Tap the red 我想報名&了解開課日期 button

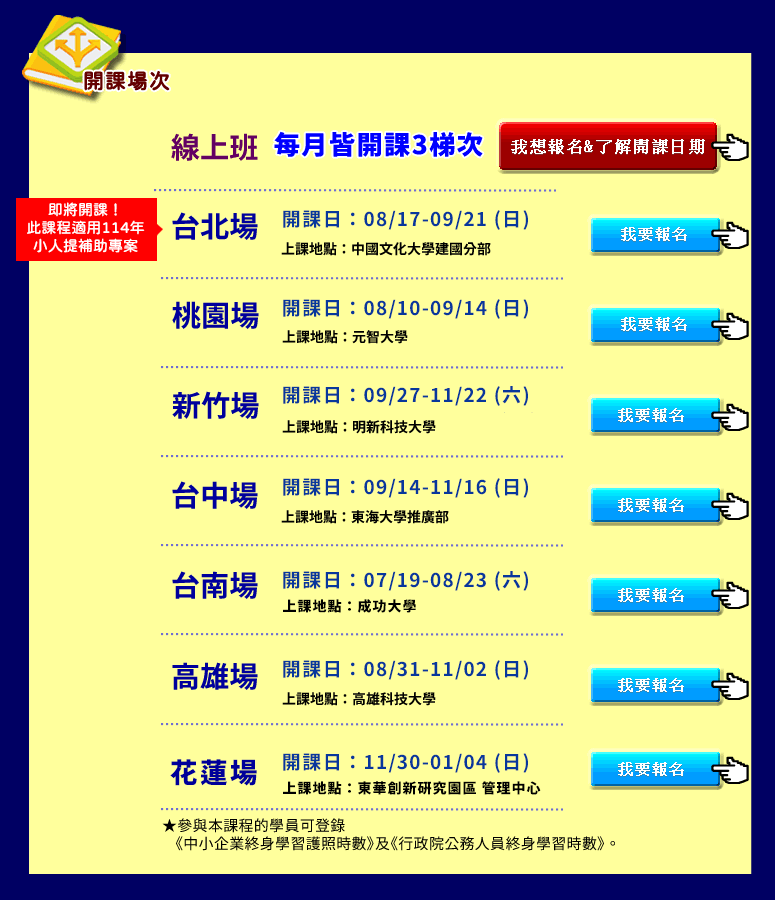[x=608, y=147]
